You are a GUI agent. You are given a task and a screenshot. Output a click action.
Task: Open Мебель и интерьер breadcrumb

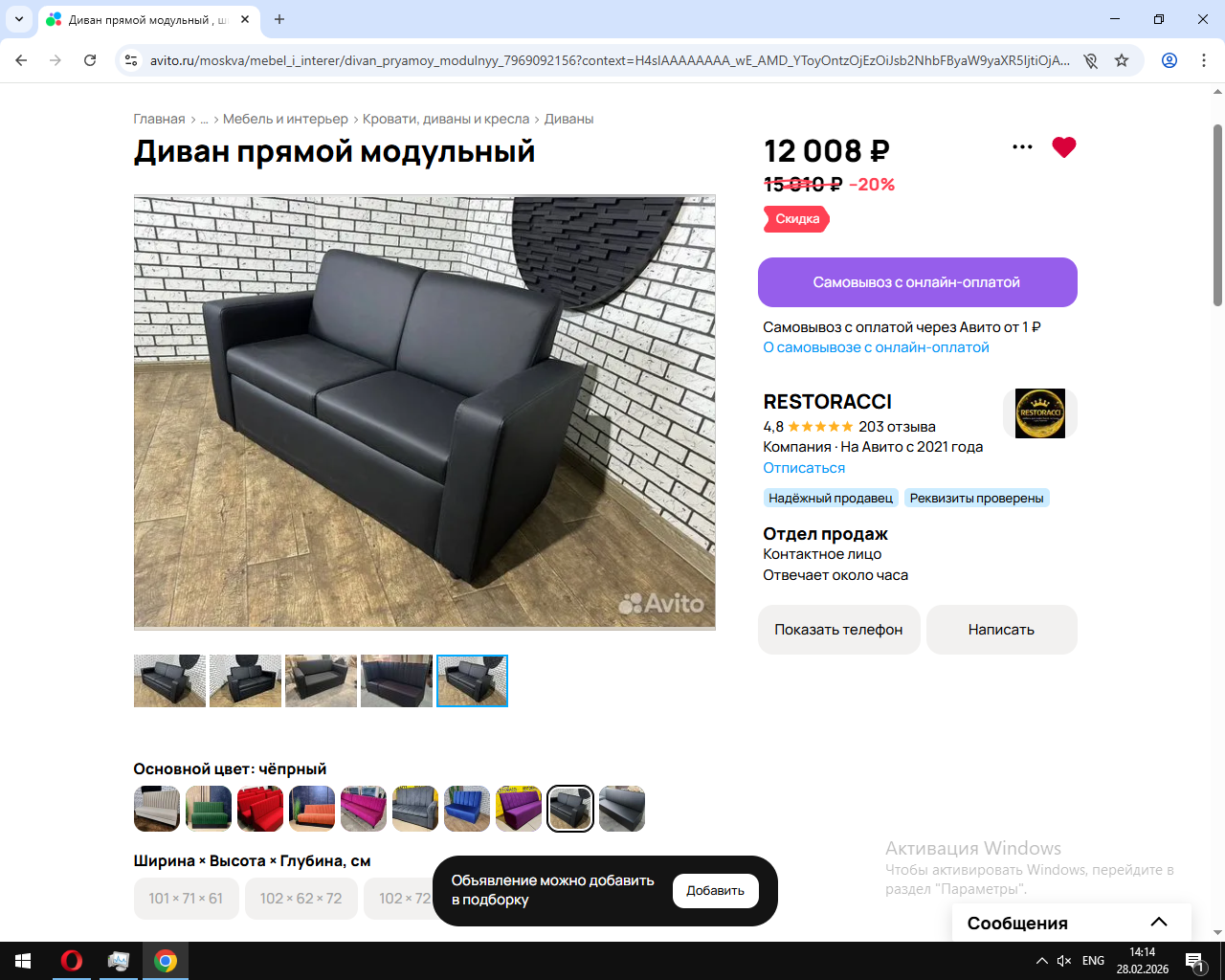tap(285, 119)
